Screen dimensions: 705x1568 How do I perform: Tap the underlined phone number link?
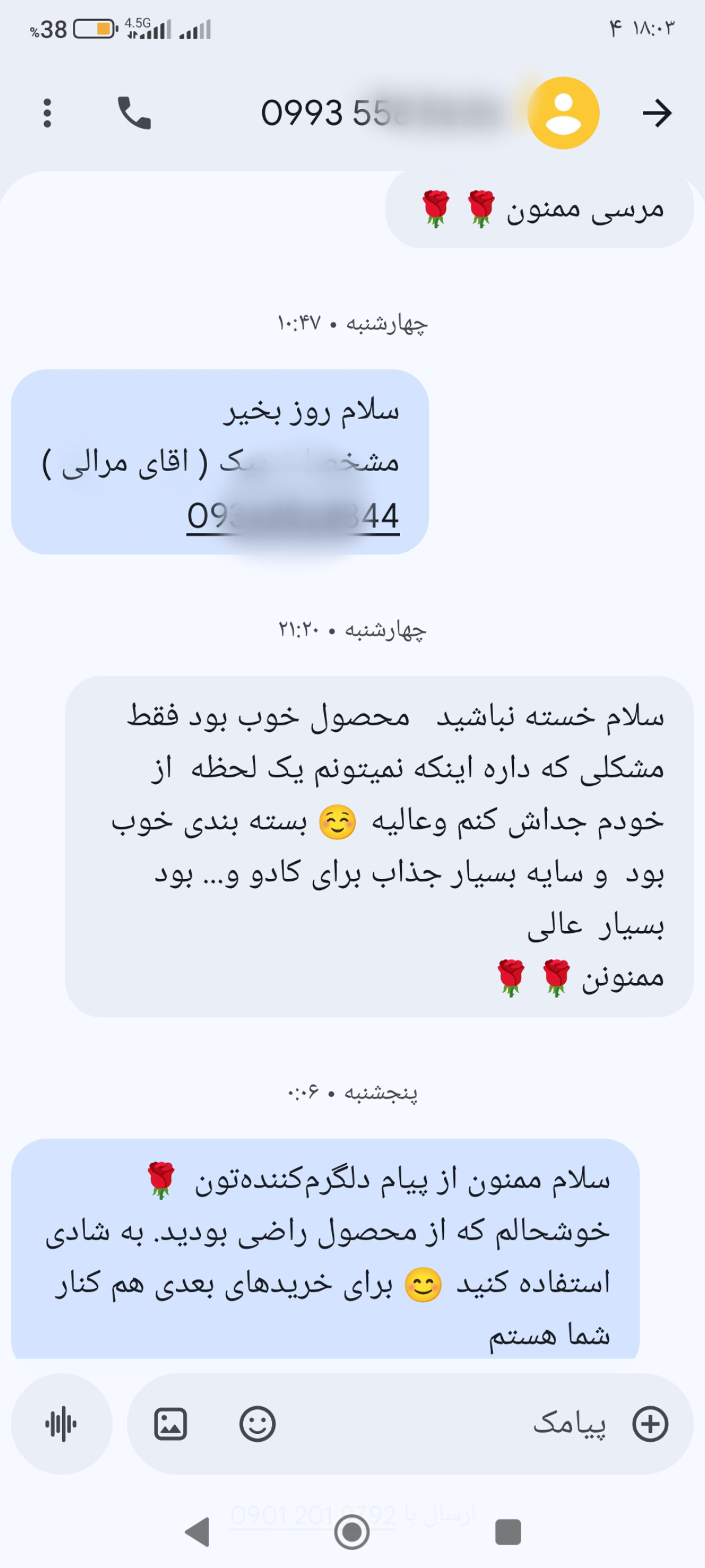coord(293,516)
